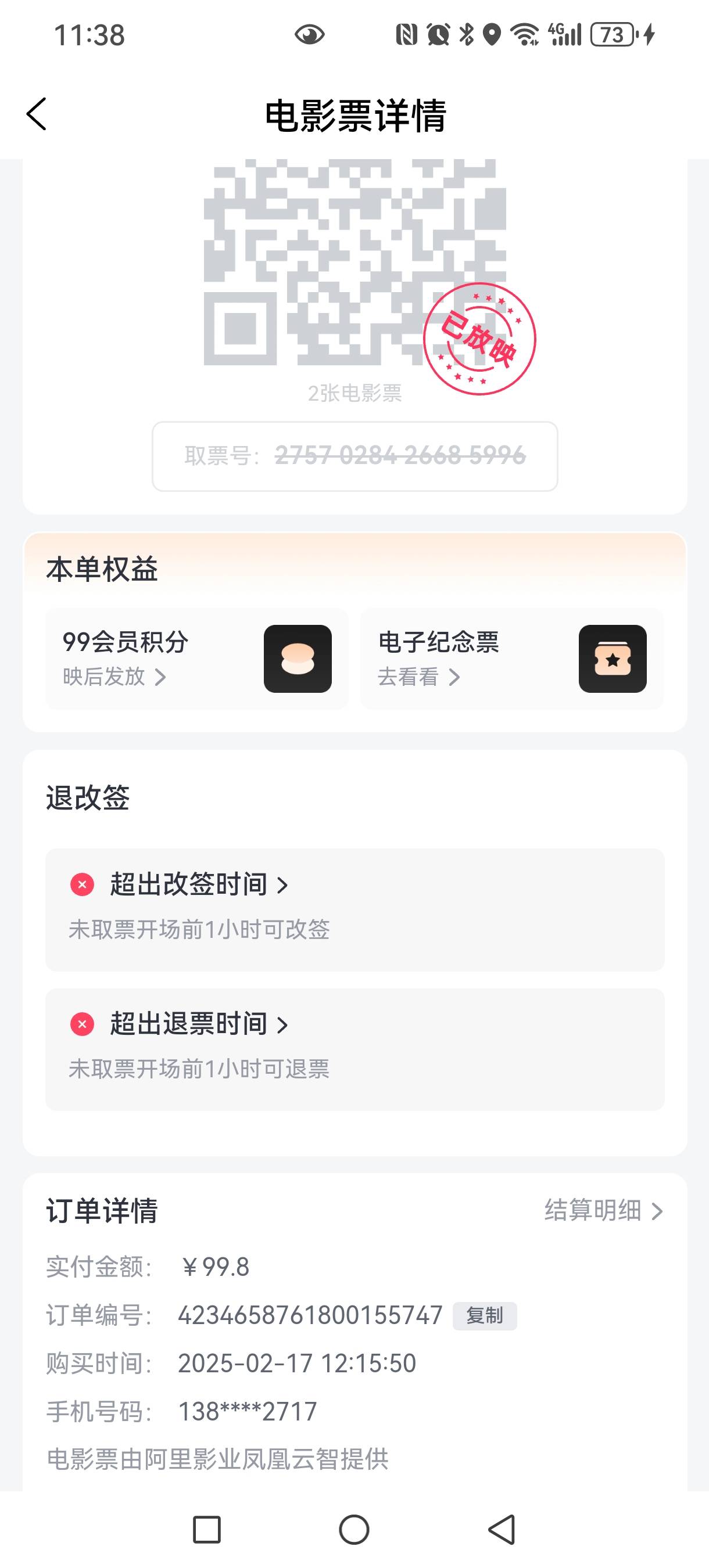Open the 电子纪念票 card
Screen dimensions: 709x1568
coord(511,659)
